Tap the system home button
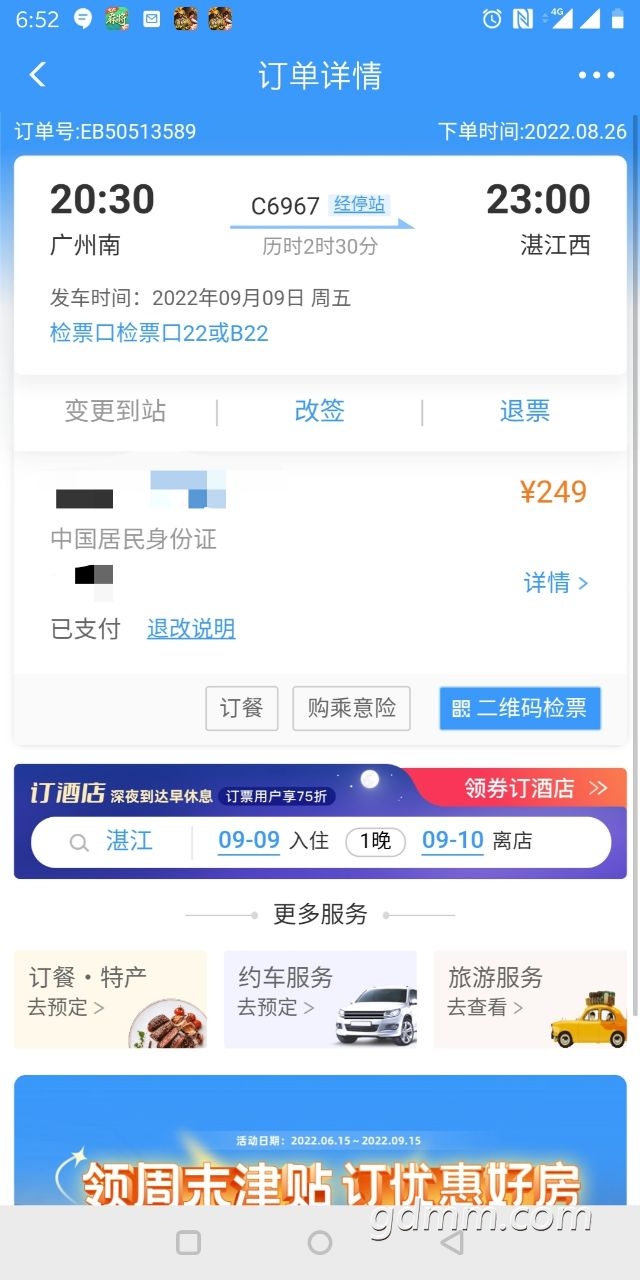 [320, 1242]
